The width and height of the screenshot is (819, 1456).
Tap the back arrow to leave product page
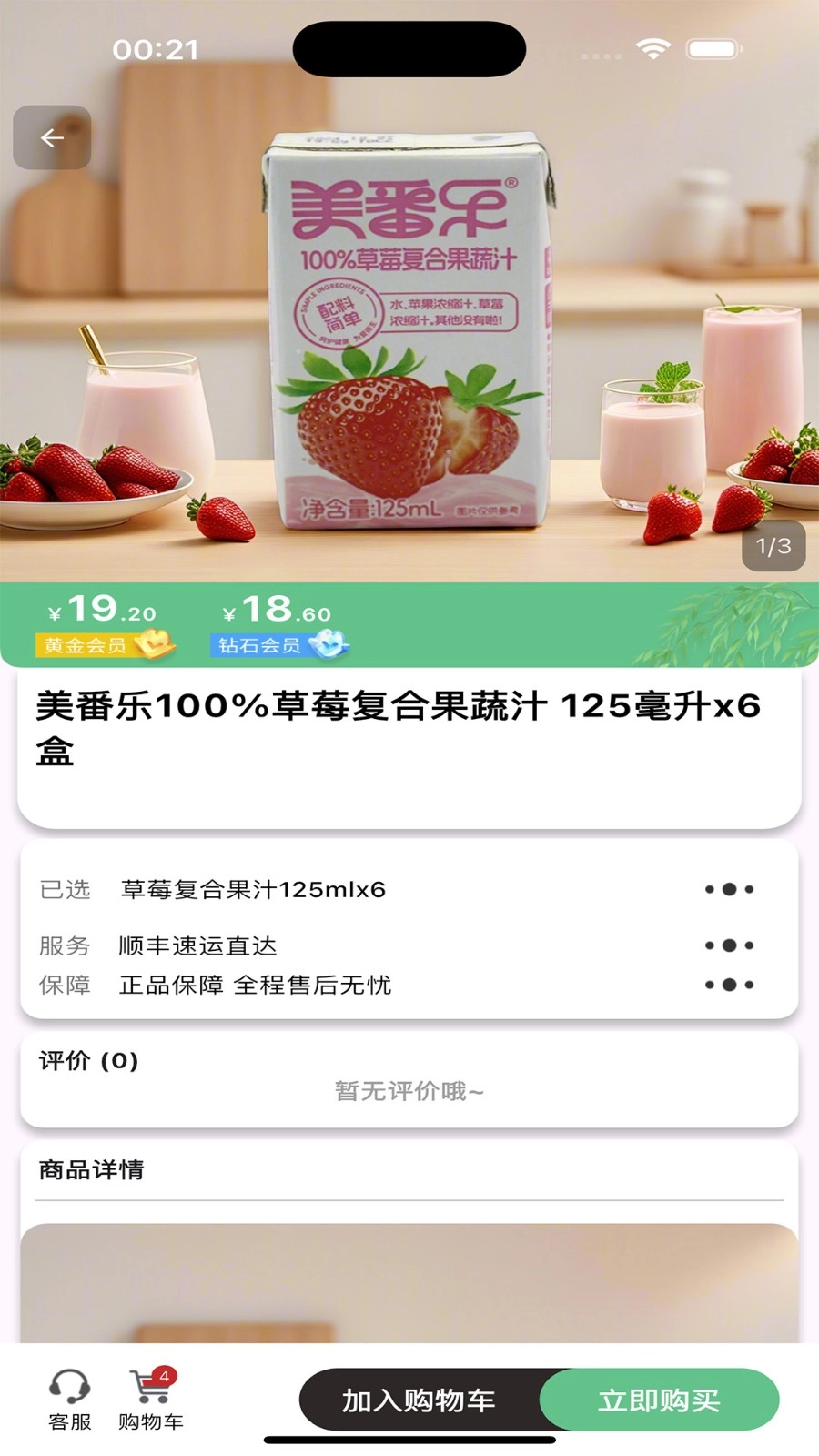pyautogui.click(x=51, y=136)
